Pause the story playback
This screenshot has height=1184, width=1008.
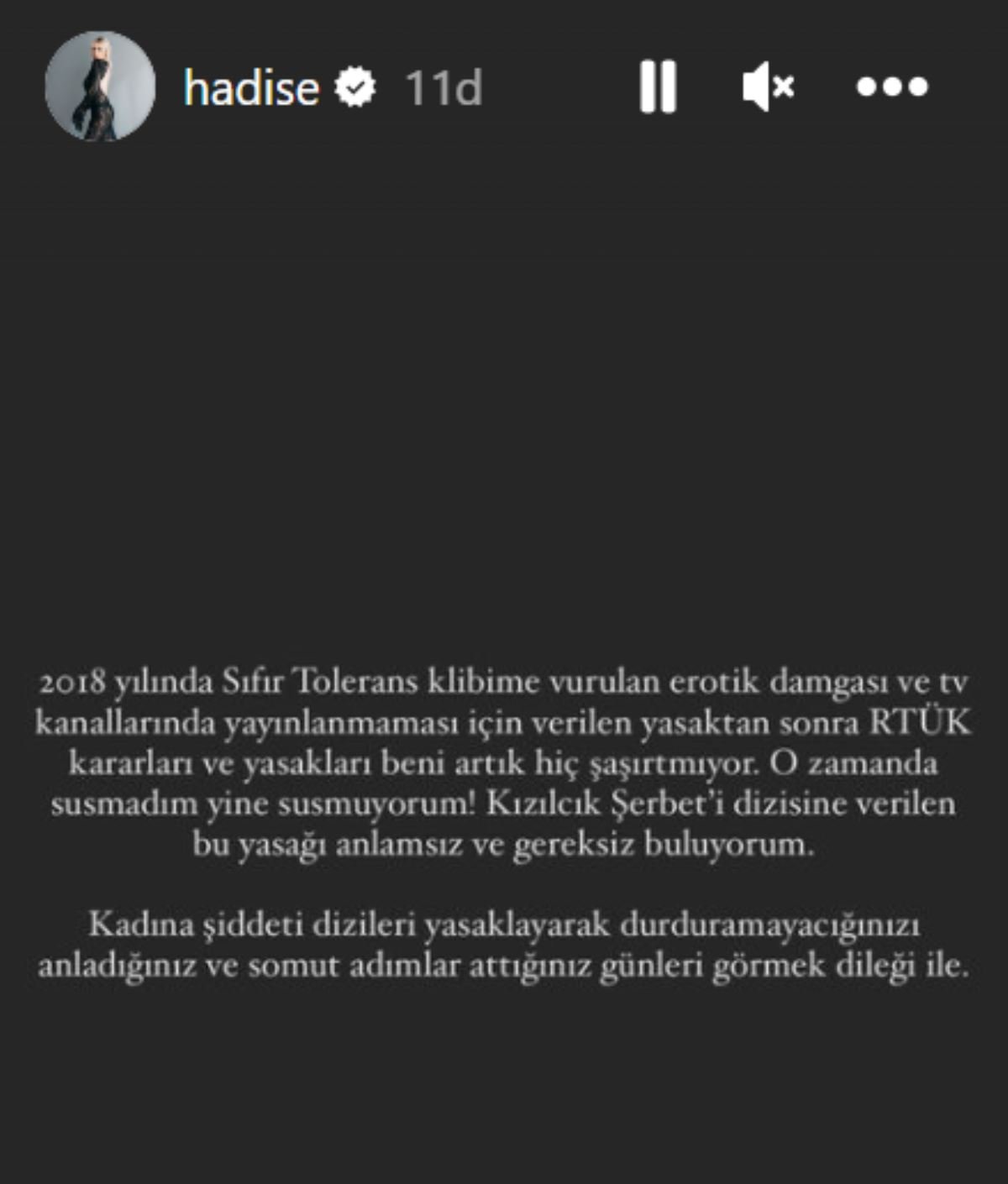[x=657, y=86]
